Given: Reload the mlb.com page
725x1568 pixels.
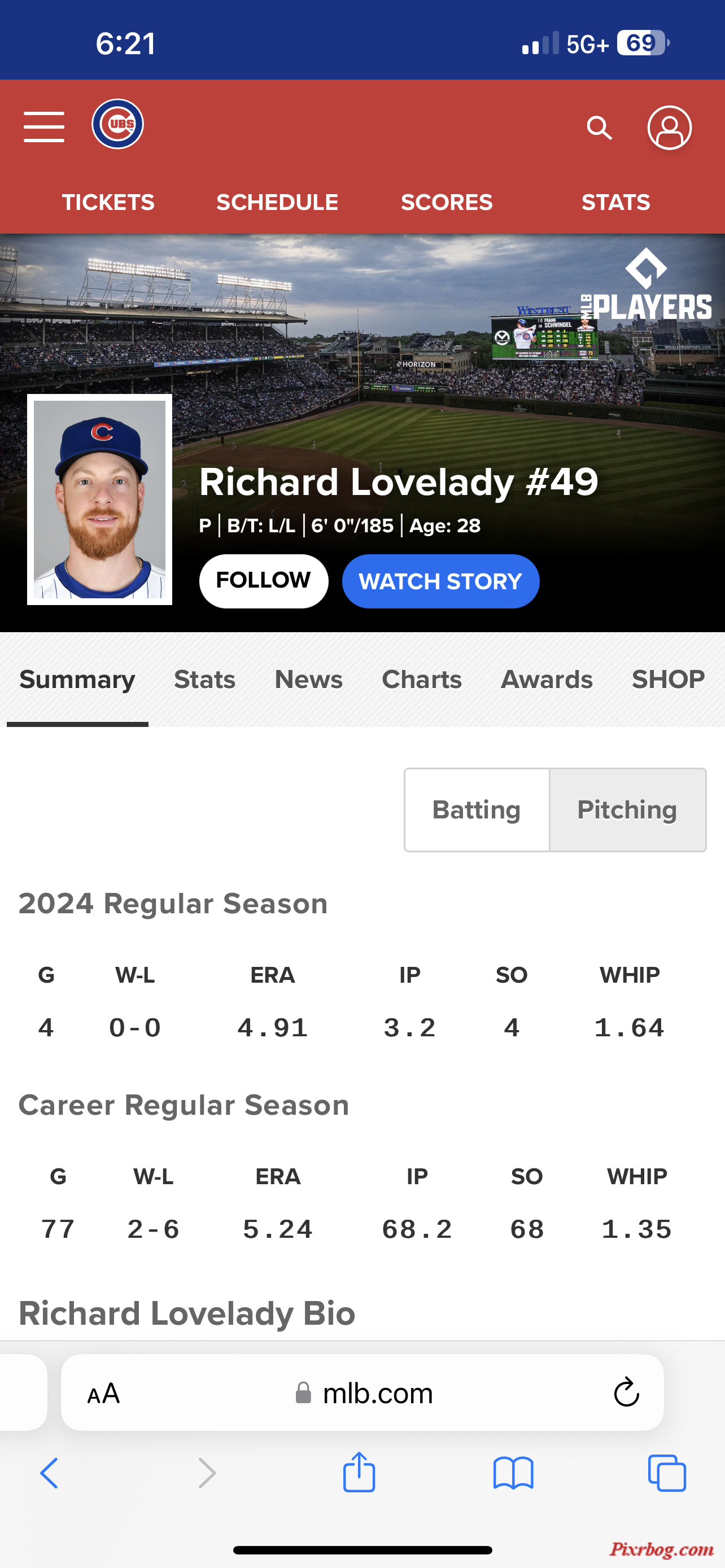Looking at the screenshot, I should (x=626, y=1392).
